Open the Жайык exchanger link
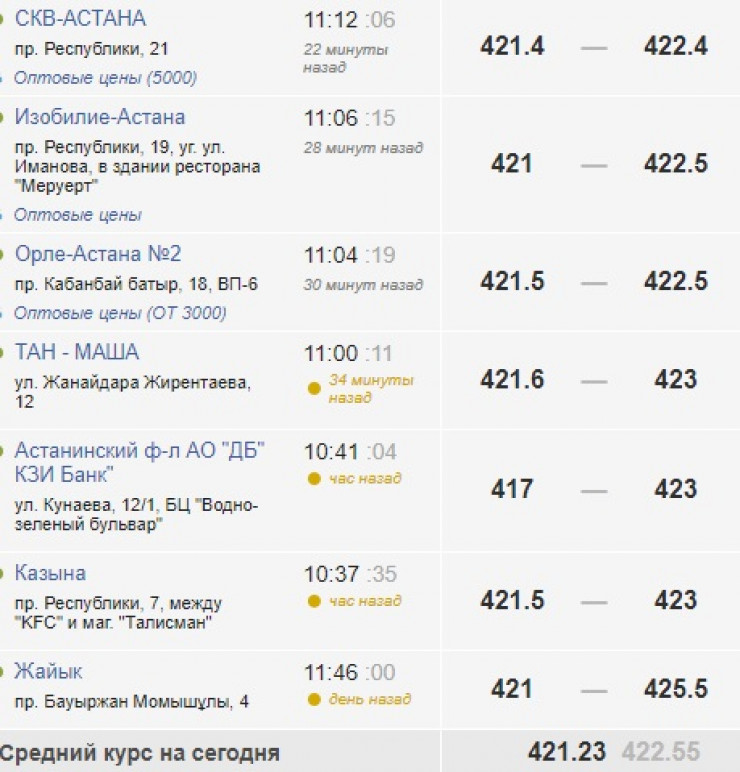Viewport: 740px width, 772px height. (48, 671)
